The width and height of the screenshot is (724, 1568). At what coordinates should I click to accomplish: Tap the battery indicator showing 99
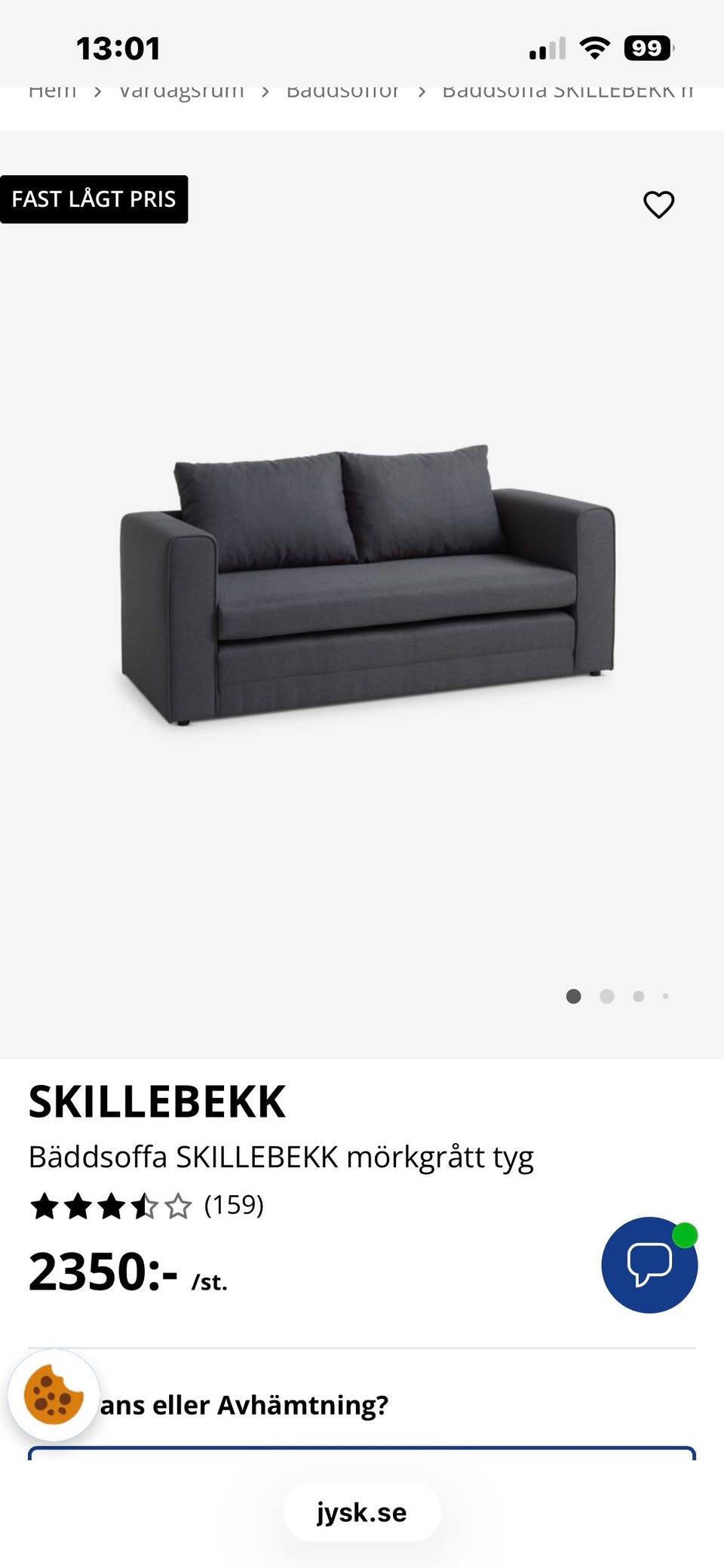(x=650, y=48)
